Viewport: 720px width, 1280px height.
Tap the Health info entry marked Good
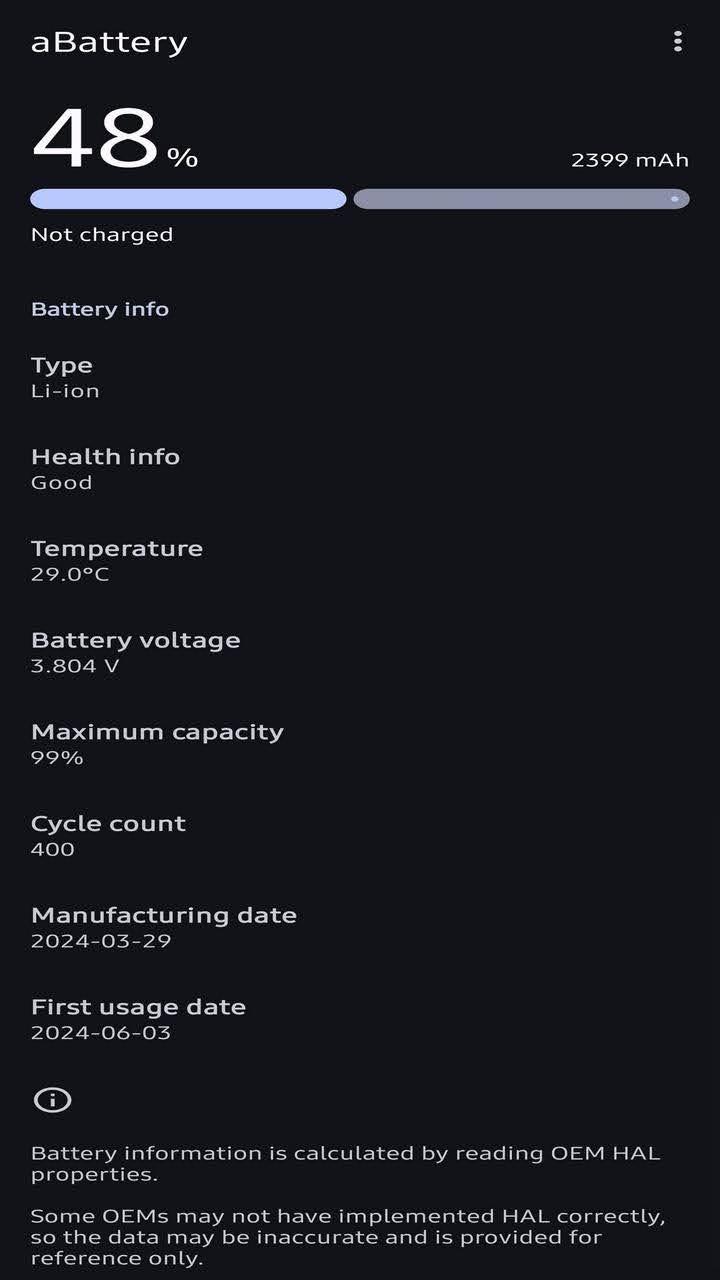106,468
